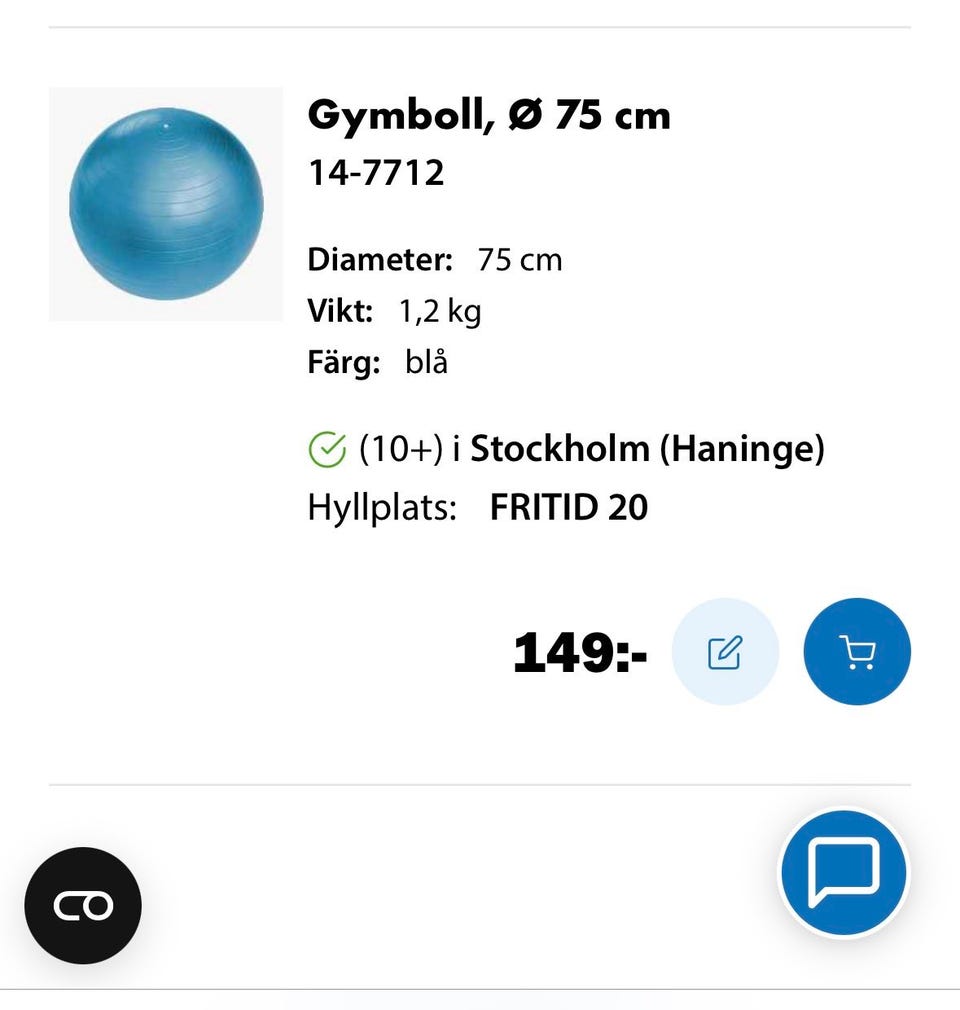Select the Stockholm (Haninge) store availability text

(x=648, y=448)
